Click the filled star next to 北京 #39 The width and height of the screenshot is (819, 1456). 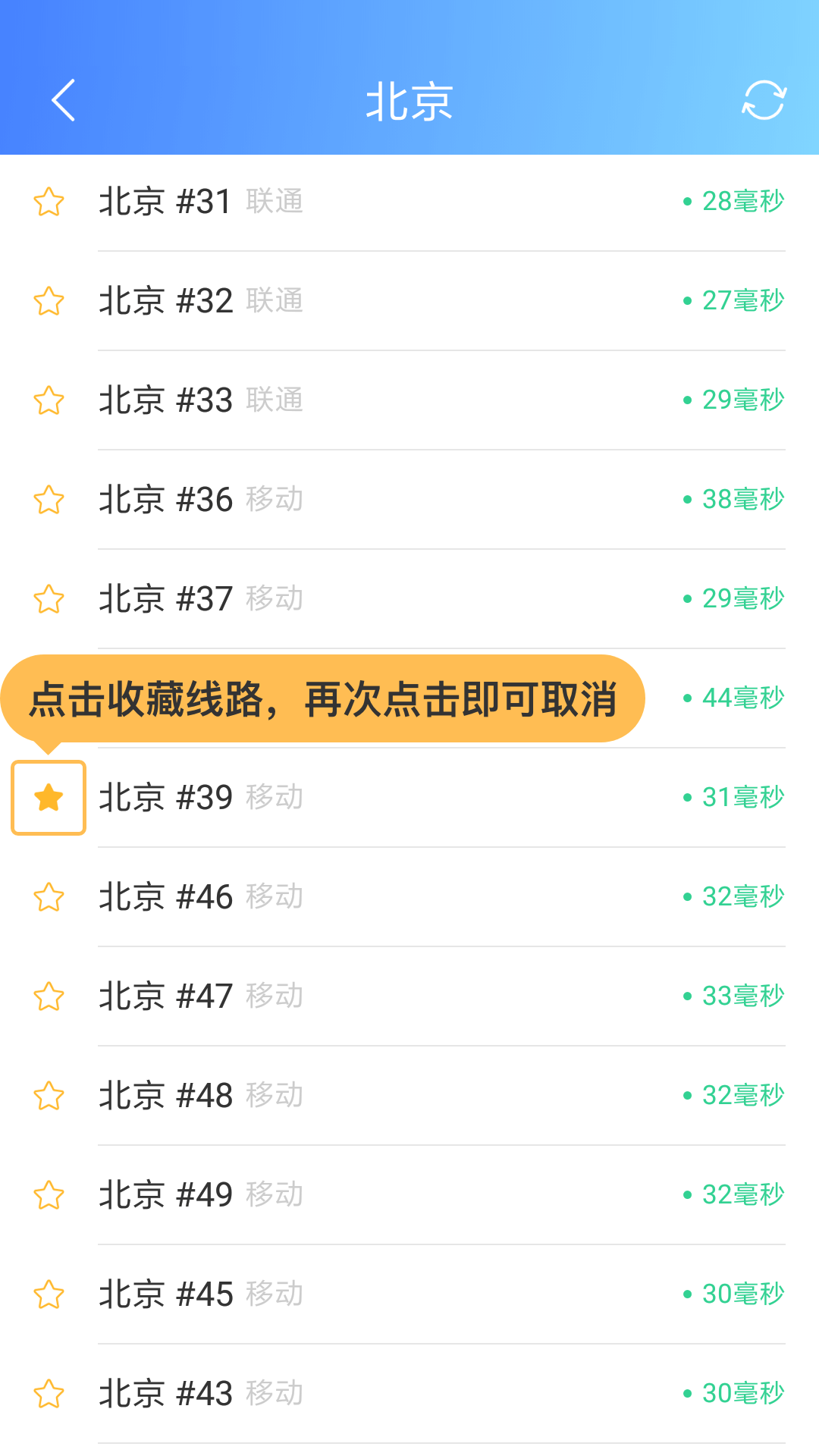click(x=48, y=798)
